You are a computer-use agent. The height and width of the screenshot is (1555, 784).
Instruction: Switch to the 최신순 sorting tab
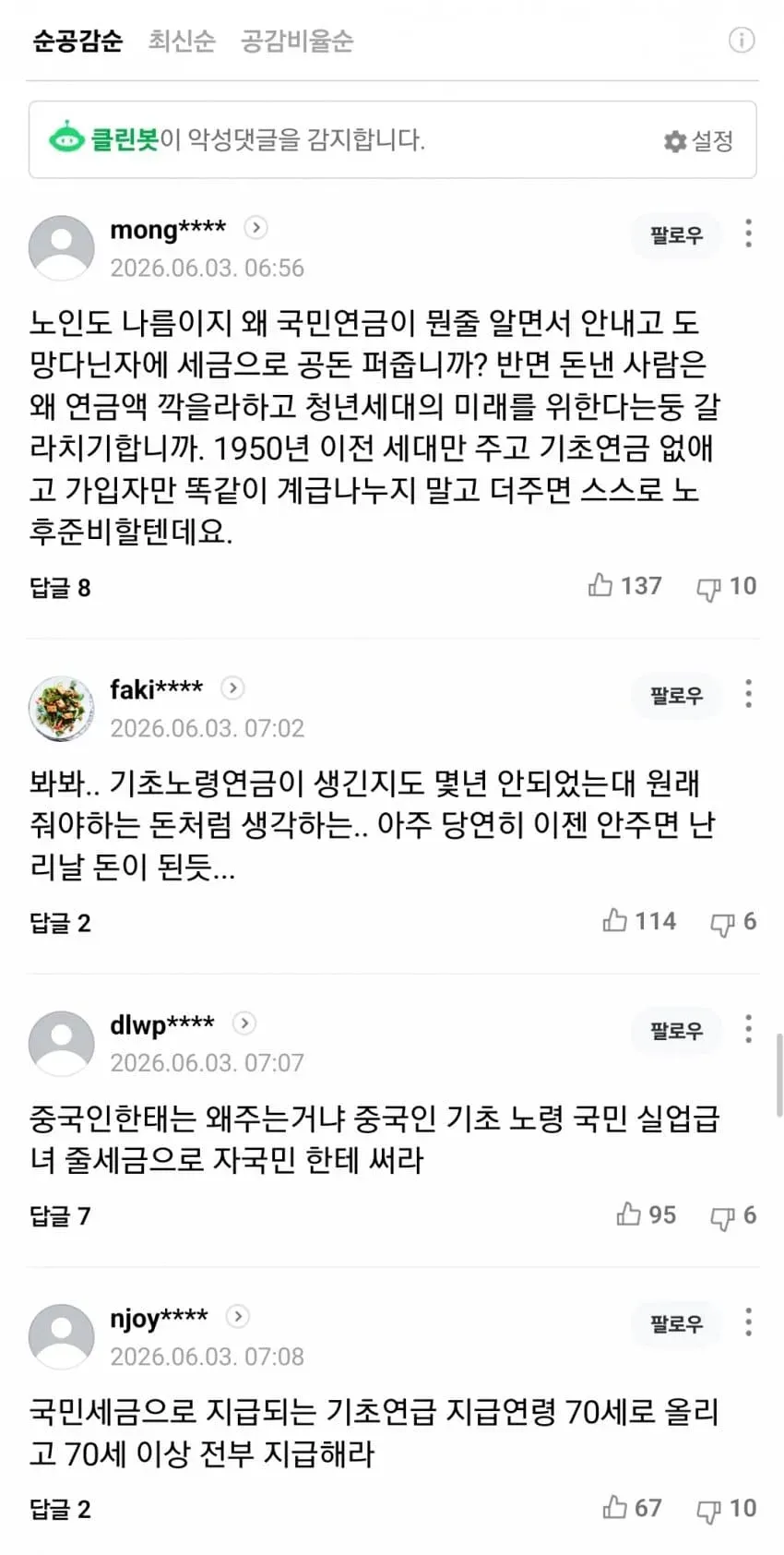[182, 41]
